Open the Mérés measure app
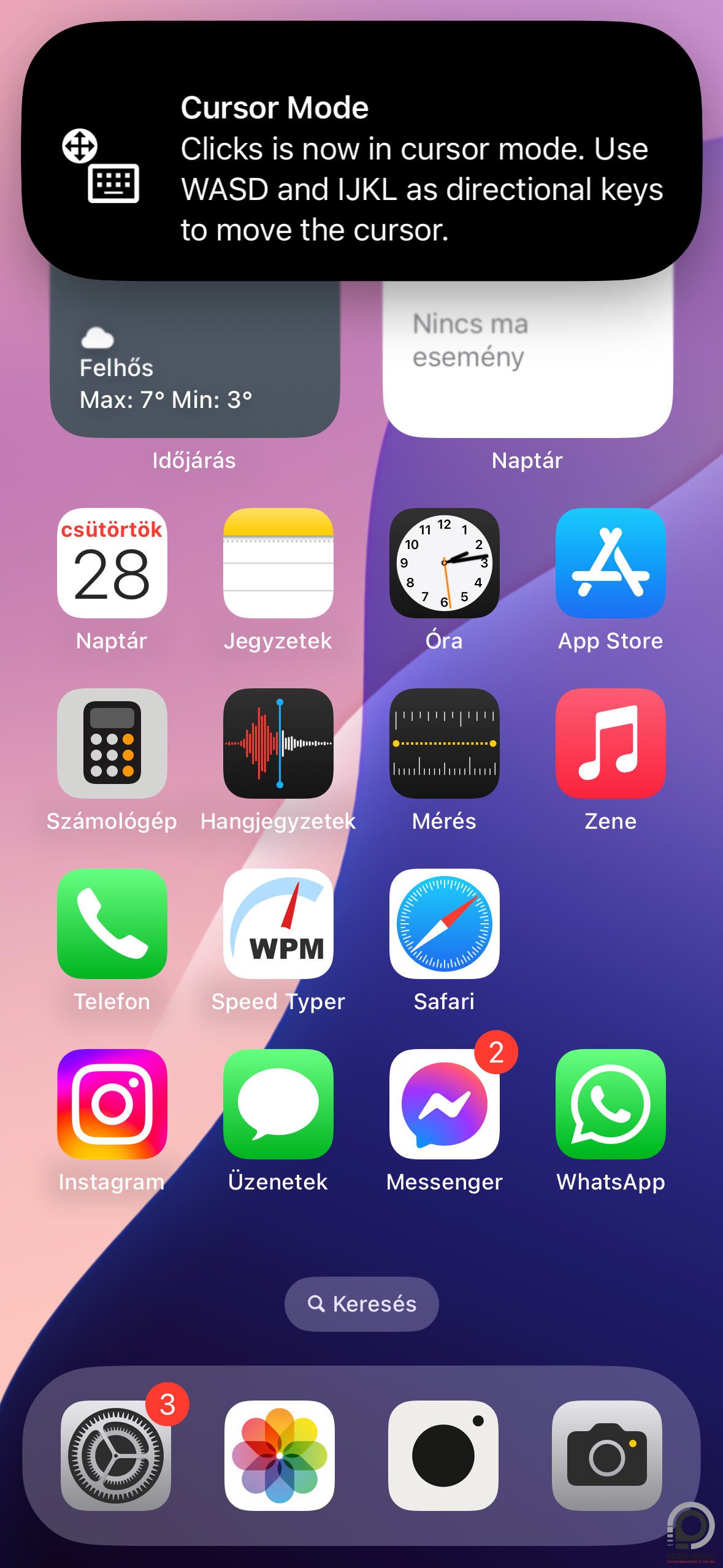This screenshot has width=723, height=1568. [445, 744]
